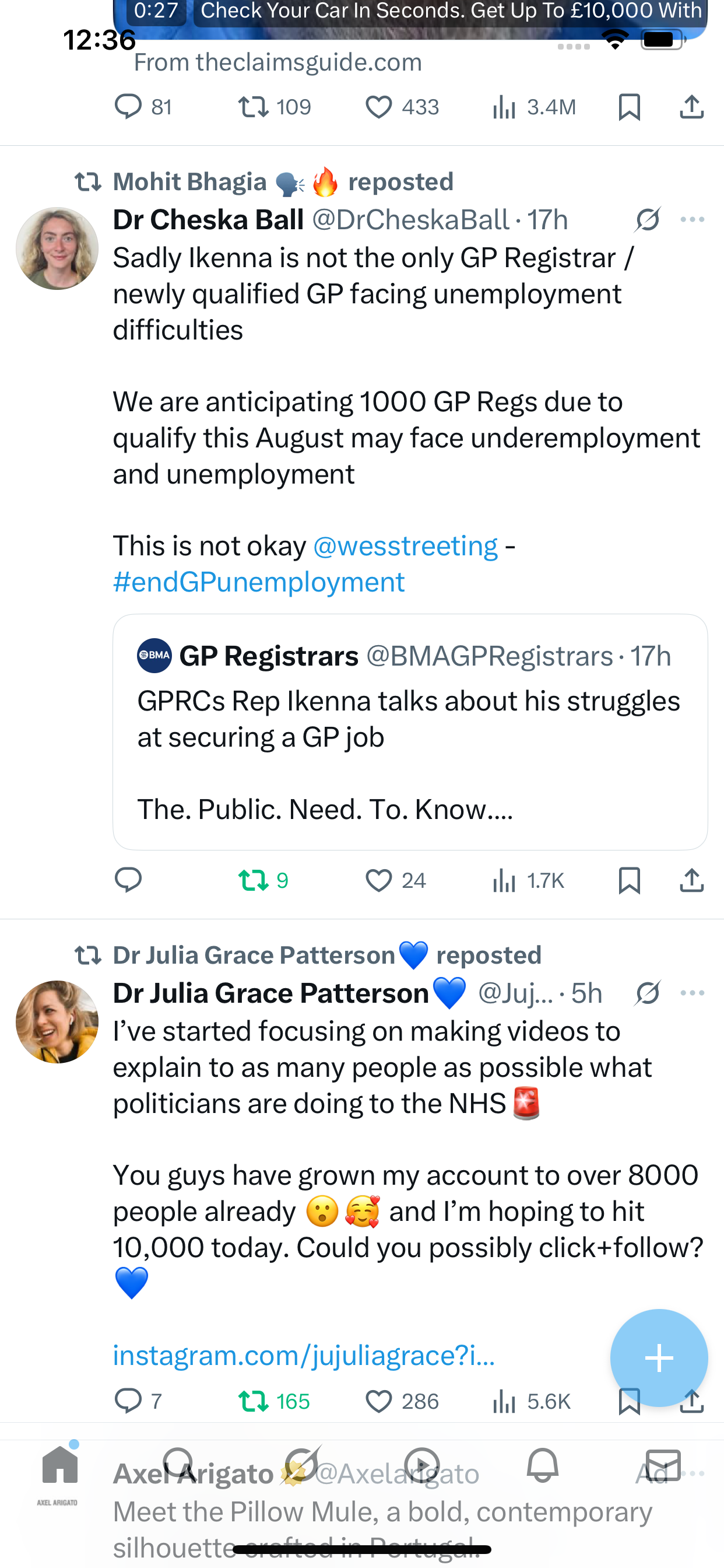Share Dr Cheska Ball's post
This screenshot has height=1568, width=724.
pos(691,880)
